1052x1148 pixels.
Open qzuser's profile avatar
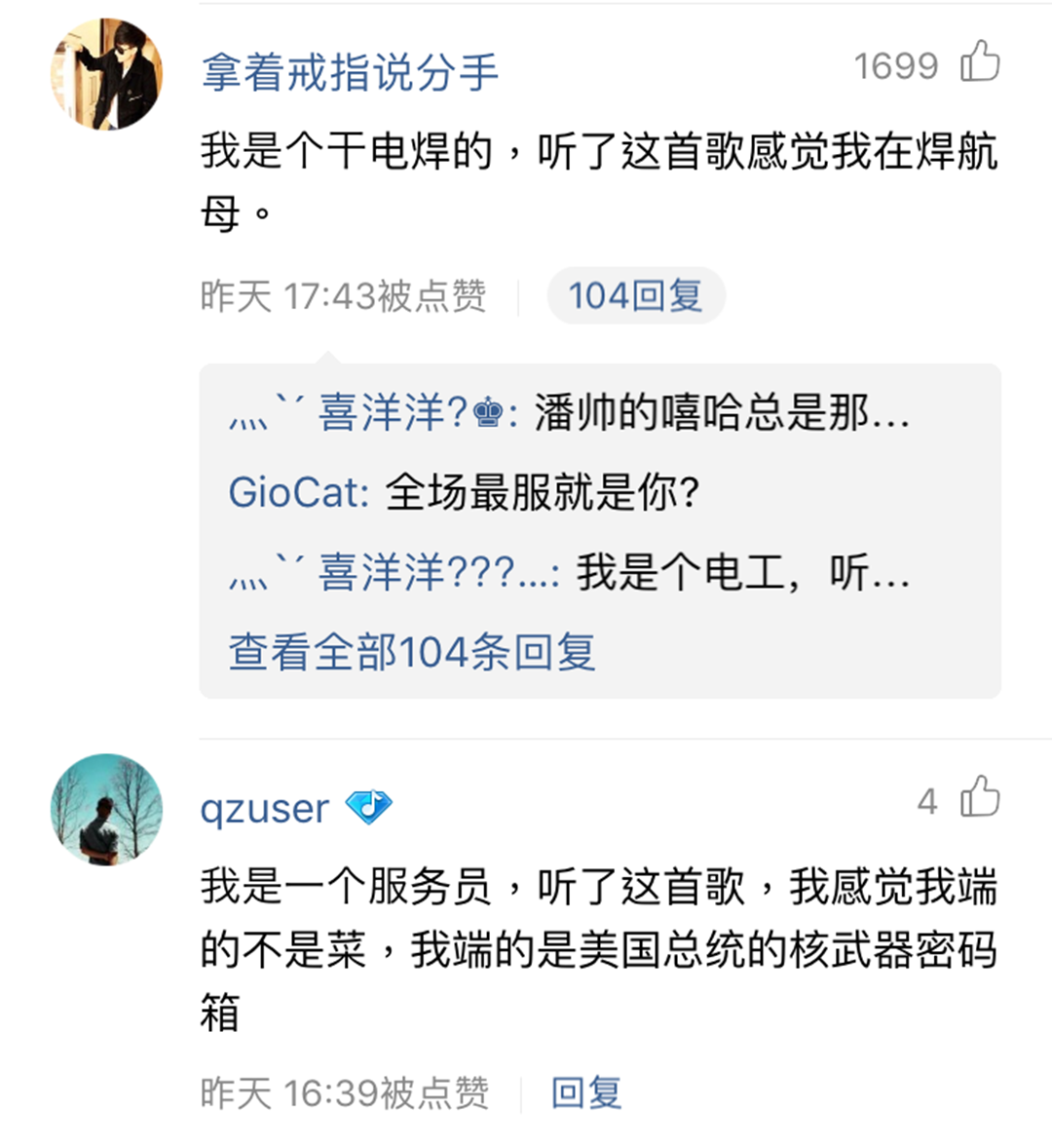tap(106, 809)
